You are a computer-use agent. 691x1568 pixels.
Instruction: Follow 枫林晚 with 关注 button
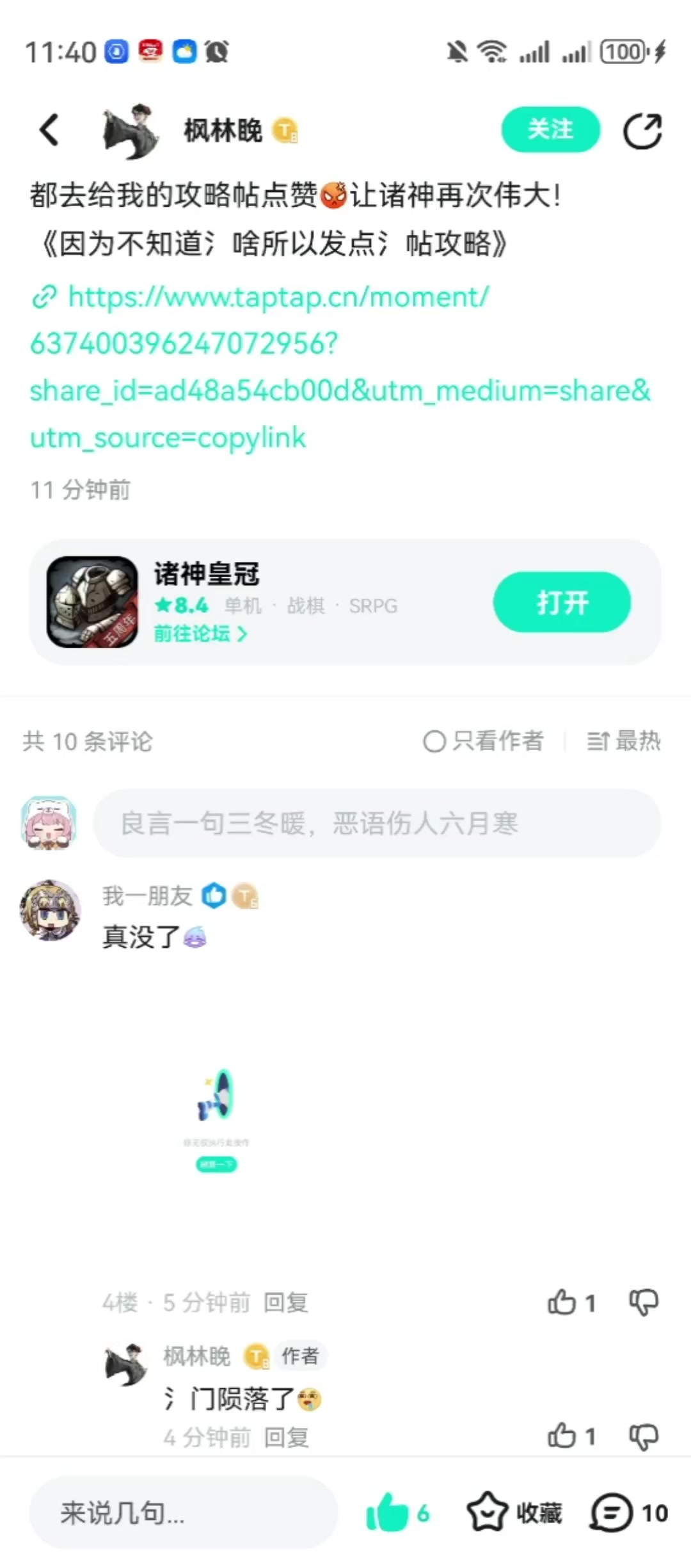click(x=550, y=130)
